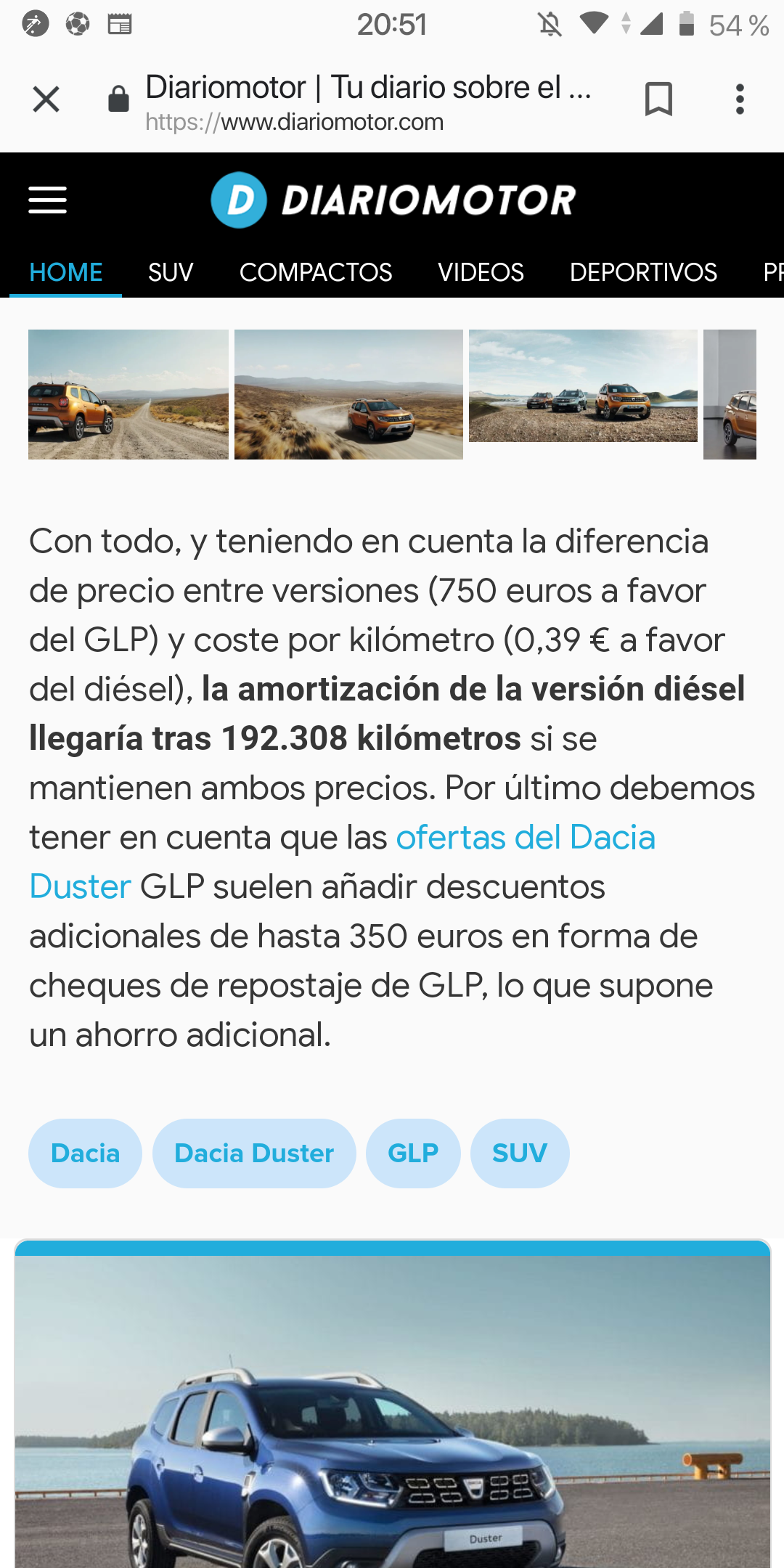Select the Dacia Duster tag chip

tap(254, 1153)
